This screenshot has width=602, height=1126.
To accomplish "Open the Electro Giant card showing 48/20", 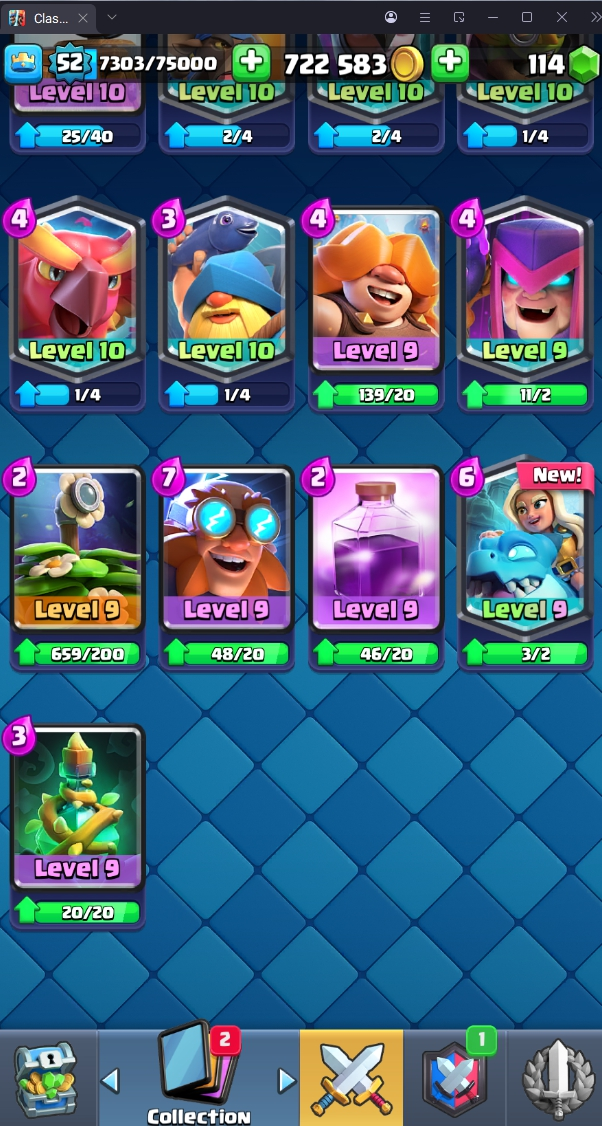I will click(x=225, y=560).
